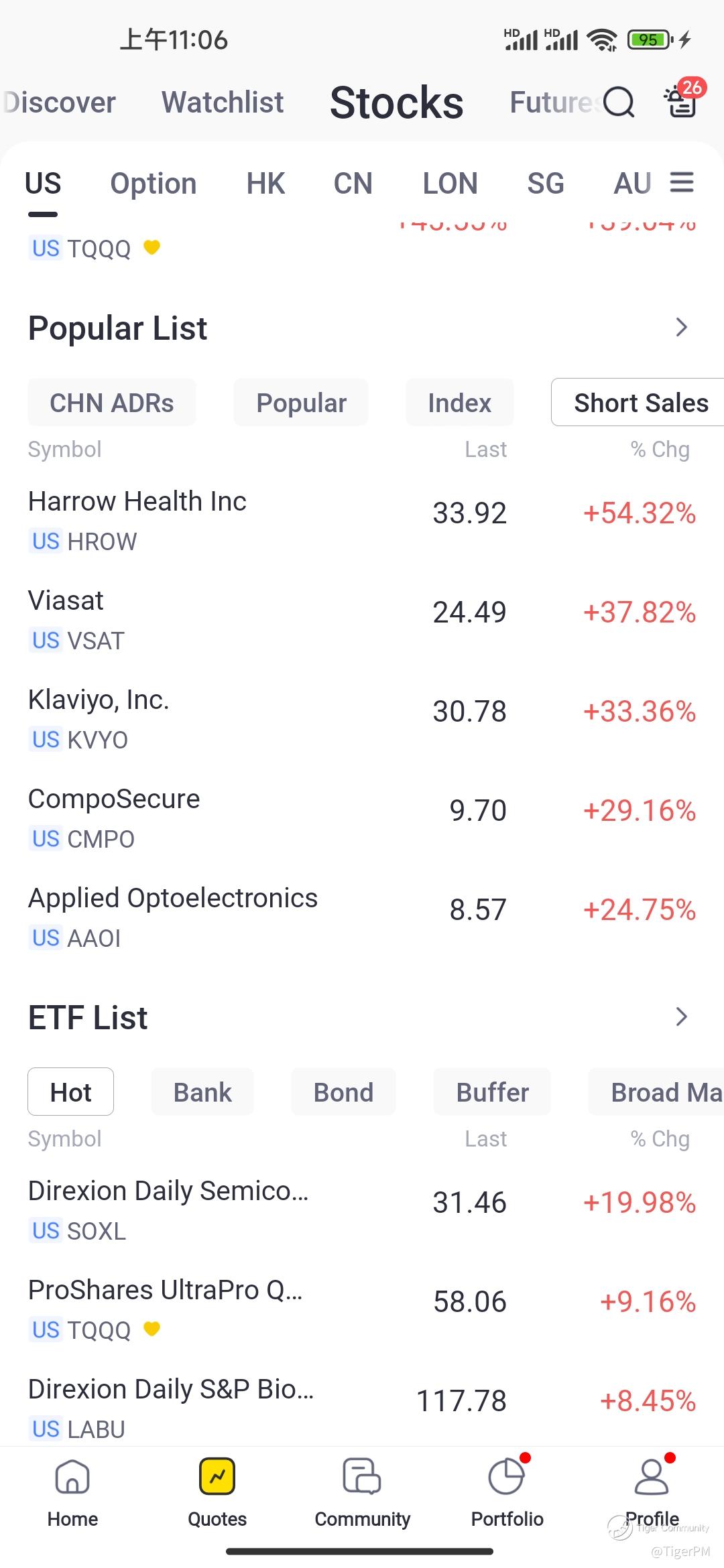This screenshot has height=1568, width=724.
Task: Open the Community bottom tab
Action: 362,1494
